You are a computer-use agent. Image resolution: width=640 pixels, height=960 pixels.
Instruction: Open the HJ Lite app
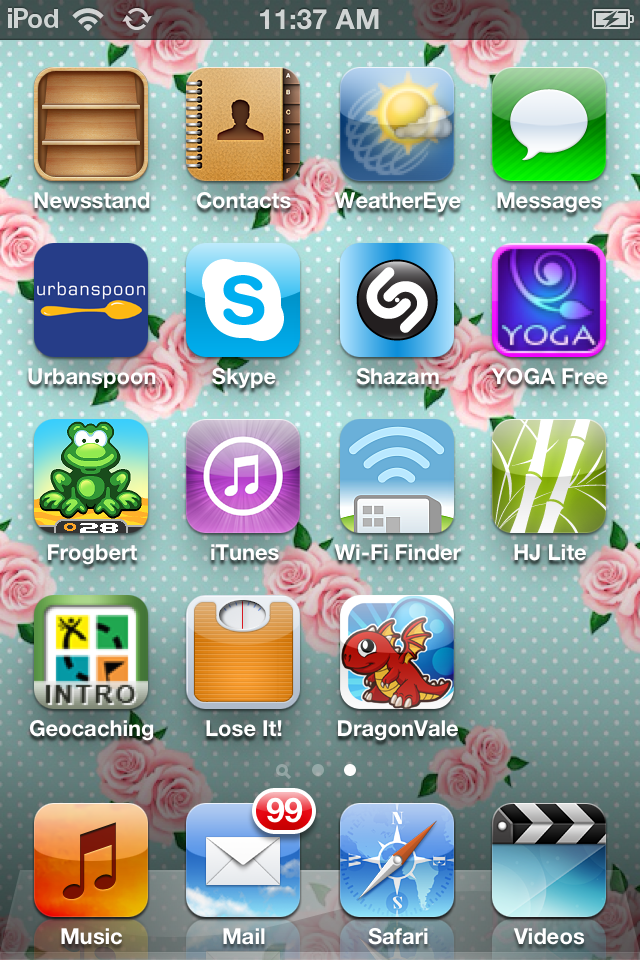pyautogui.click(x=549, y=476)
